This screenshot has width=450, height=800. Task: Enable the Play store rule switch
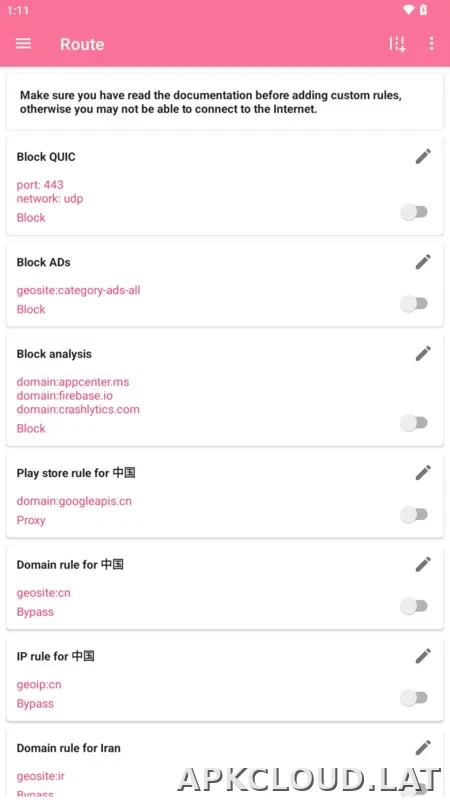pyautogui.click(x=414, y=514)
